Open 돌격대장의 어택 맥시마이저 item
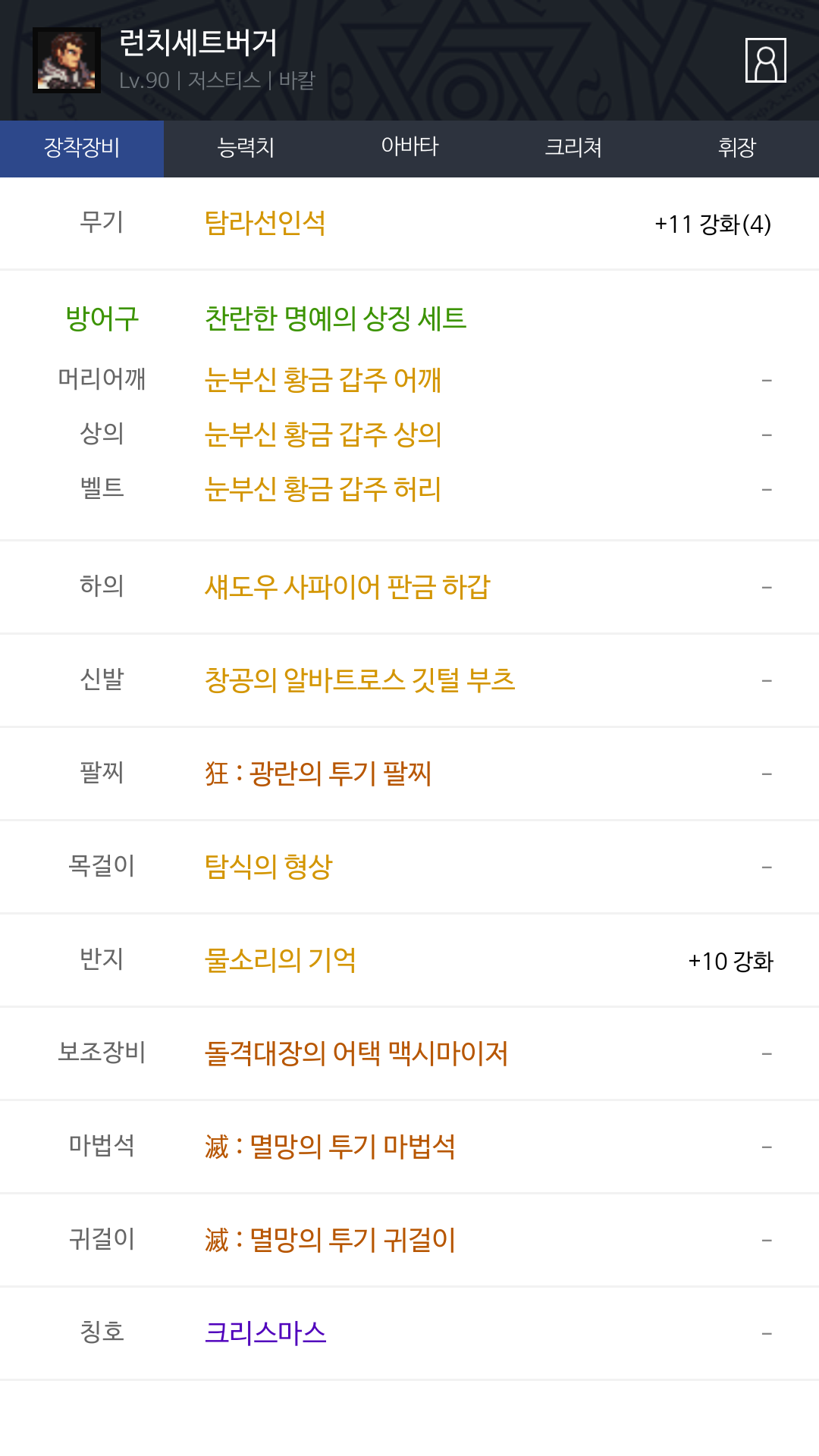Image resolution: width=819 pixels, height=1456 pixels. 356,1053
